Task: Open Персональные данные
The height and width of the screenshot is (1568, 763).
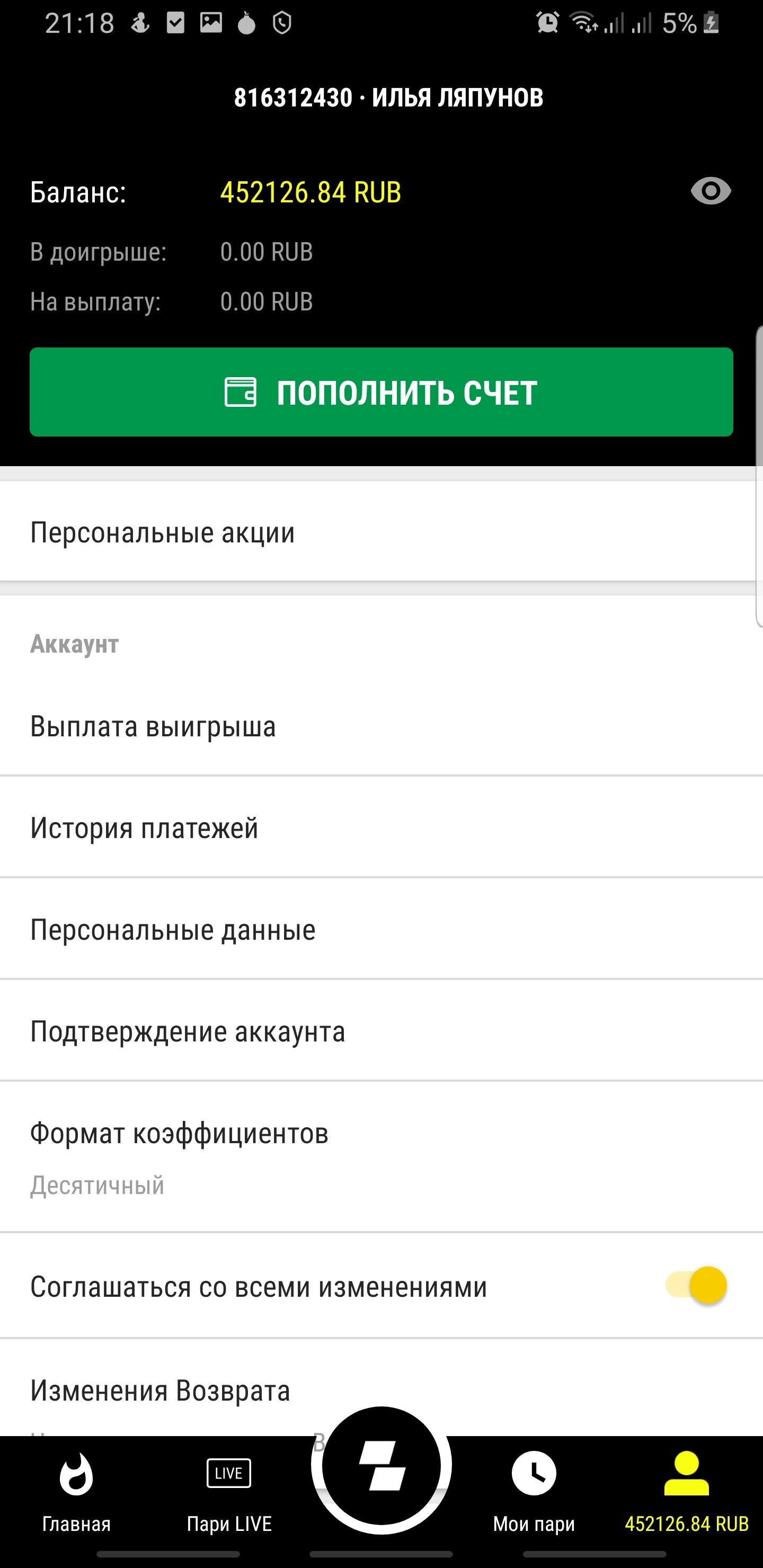Action: point(381,930)
